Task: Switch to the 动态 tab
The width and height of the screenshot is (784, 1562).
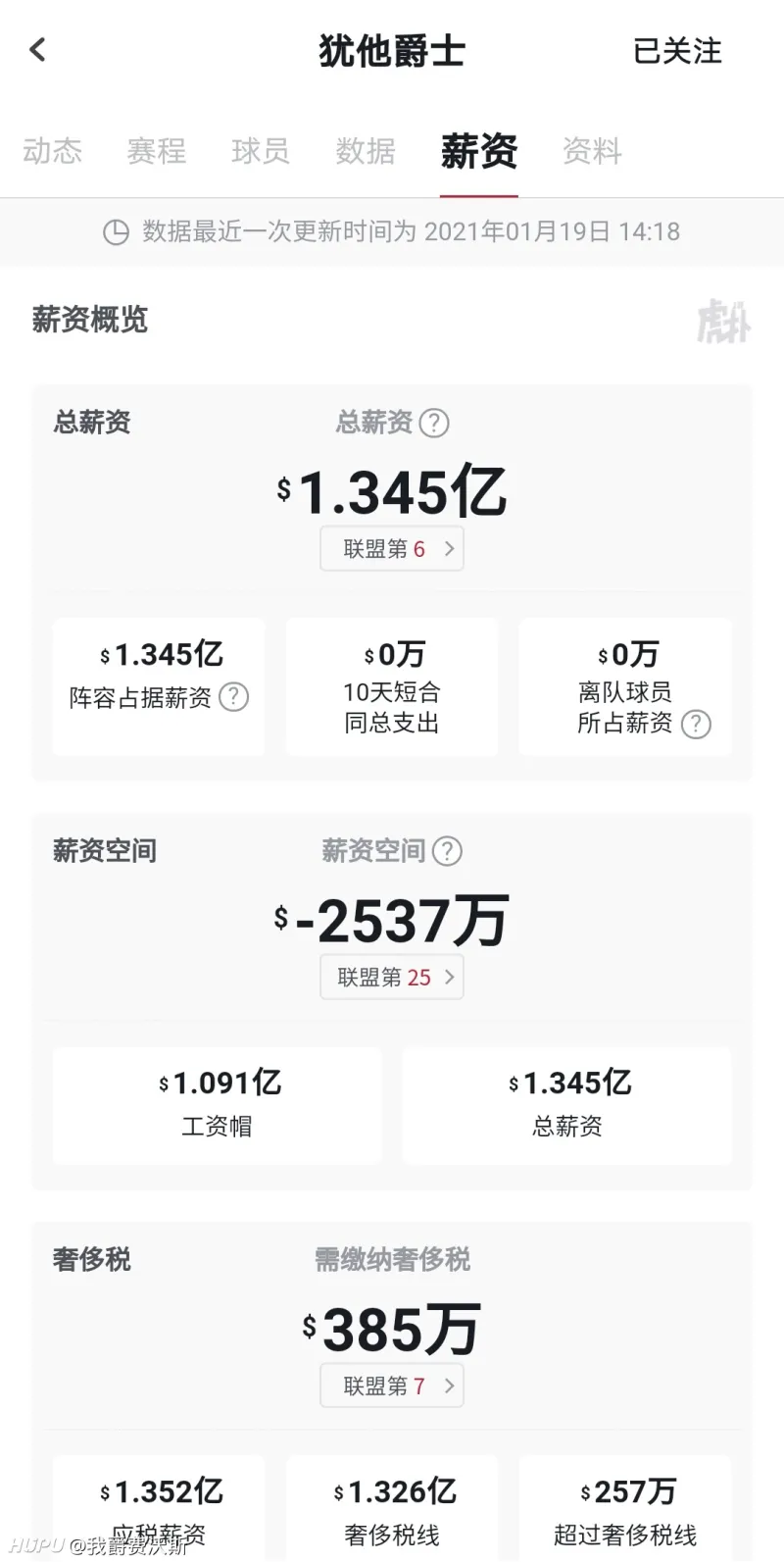Action: tap(53, 151)
